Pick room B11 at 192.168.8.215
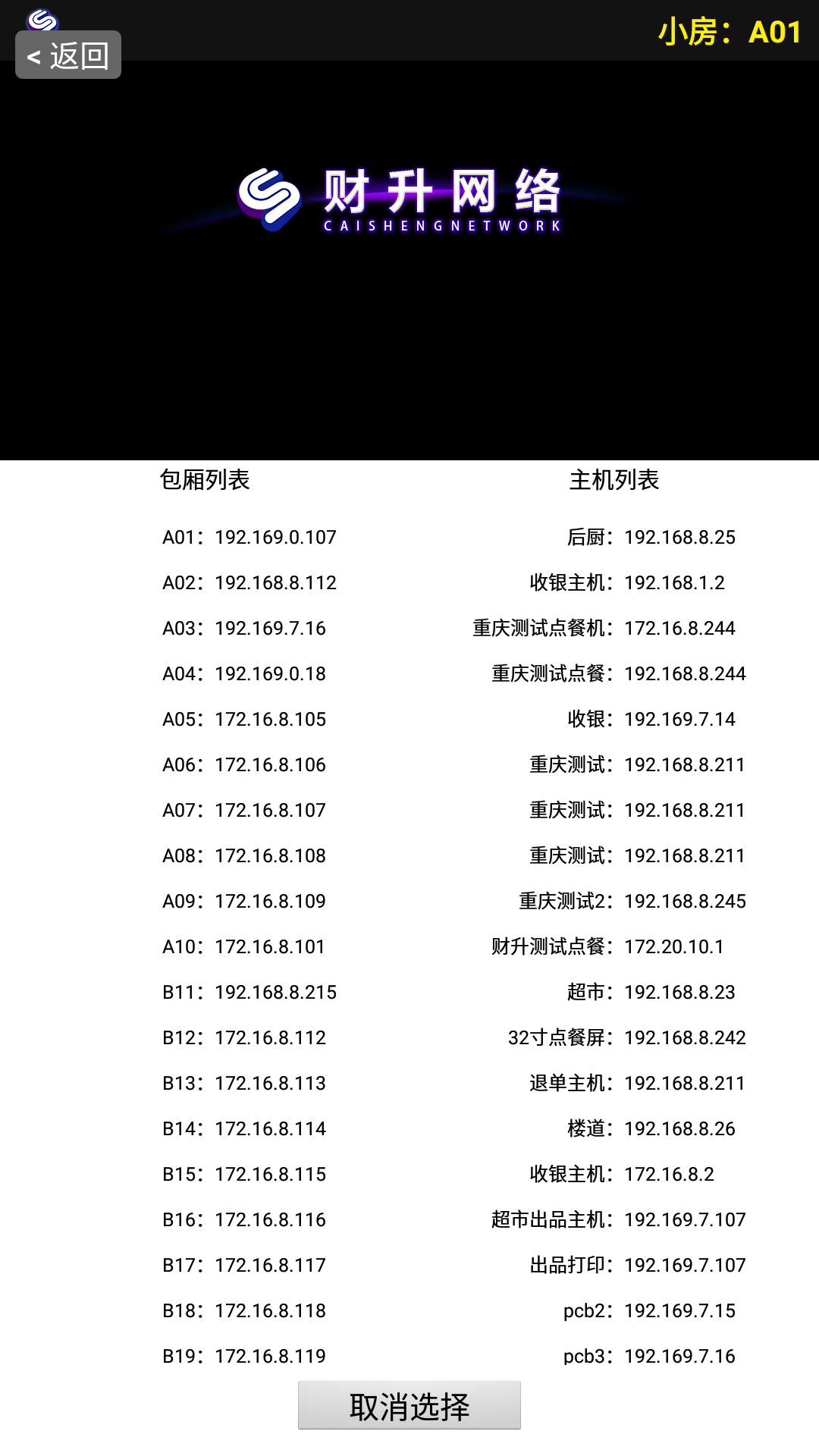Screen dimensions: 819x1456 pyautogui.click(x=249, y=992)
